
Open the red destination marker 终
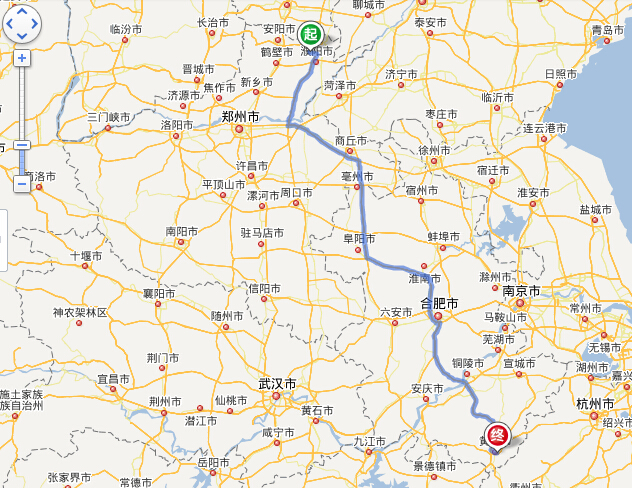point(496,435)
